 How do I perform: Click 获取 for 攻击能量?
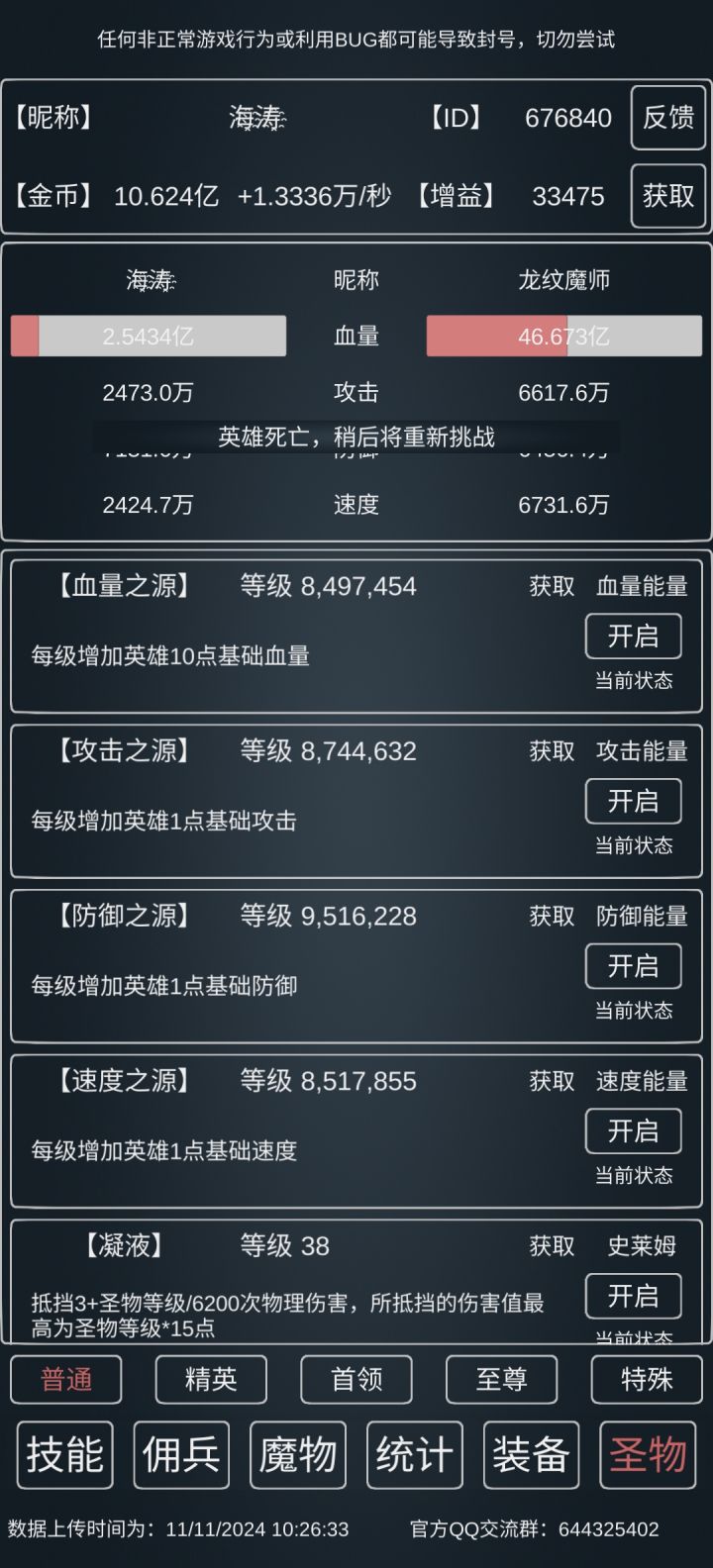coord(551,751)
